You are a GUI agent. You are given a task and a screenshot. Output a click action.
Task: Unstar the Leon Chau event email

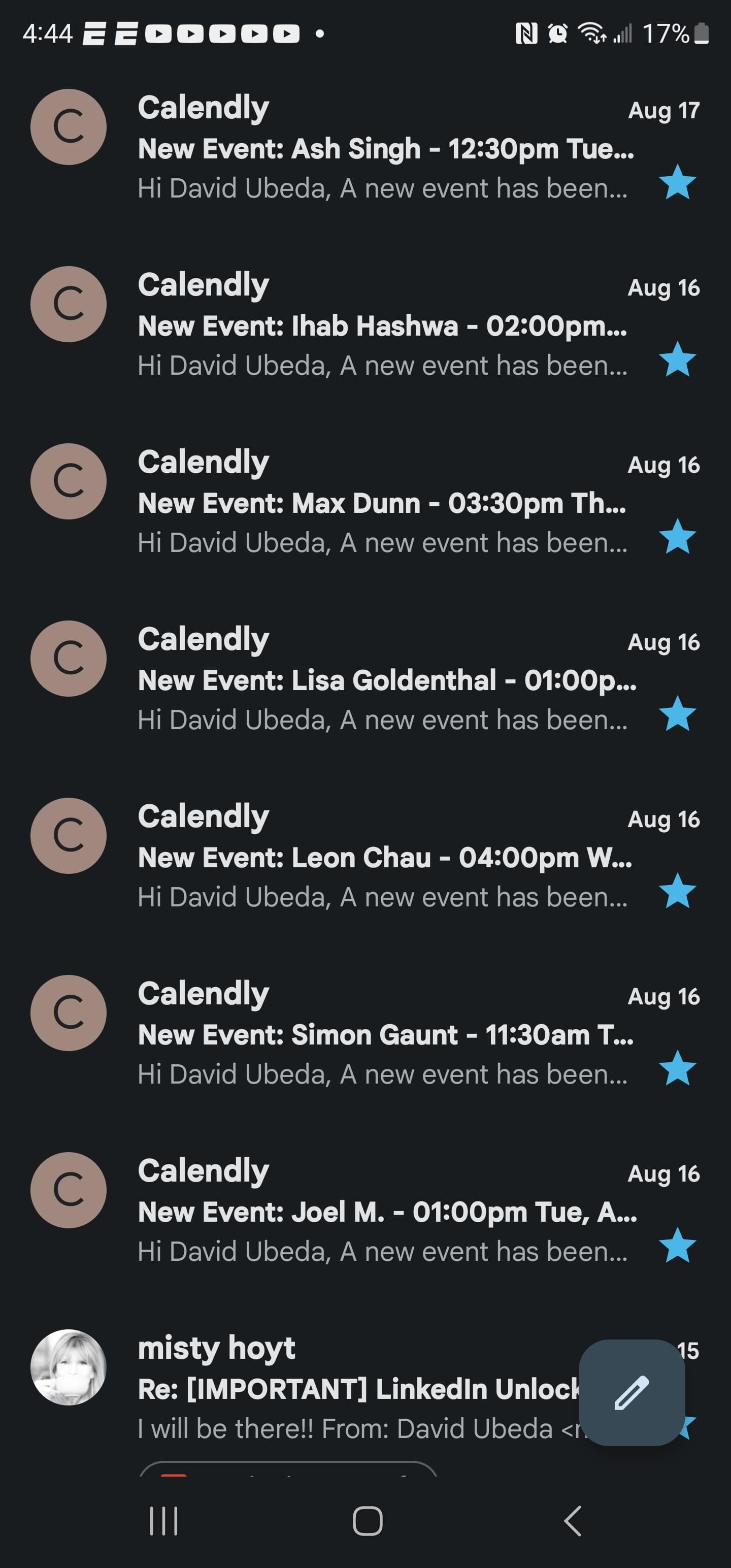pos(677,891)
